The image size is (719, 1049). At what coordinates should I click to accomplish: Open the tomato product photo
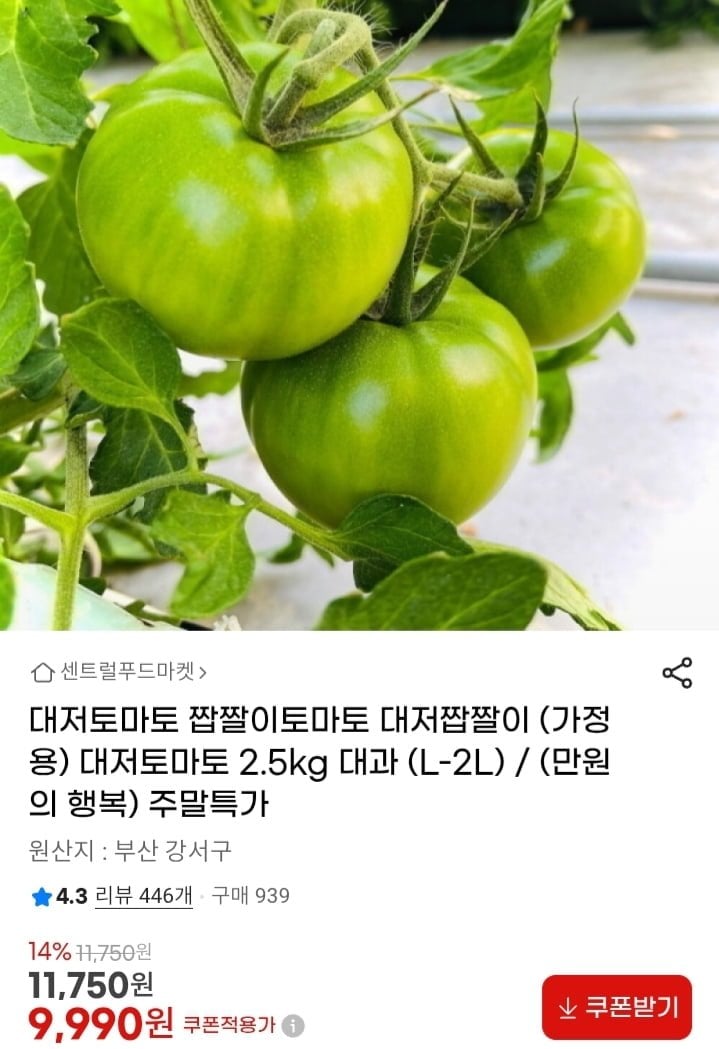tap(360, 315)
